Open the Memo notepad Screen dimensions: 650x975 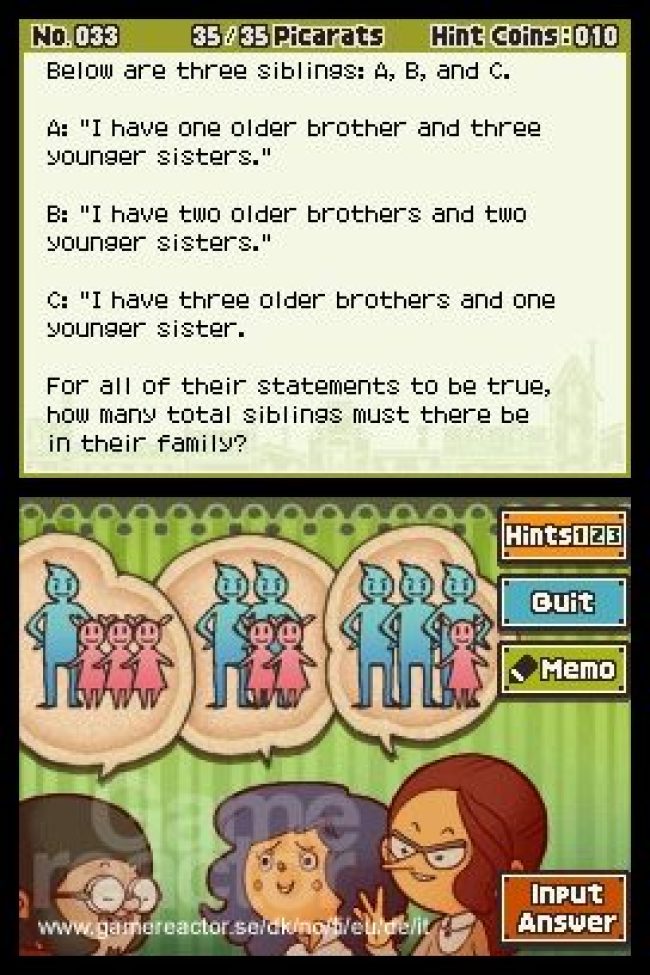564,669
